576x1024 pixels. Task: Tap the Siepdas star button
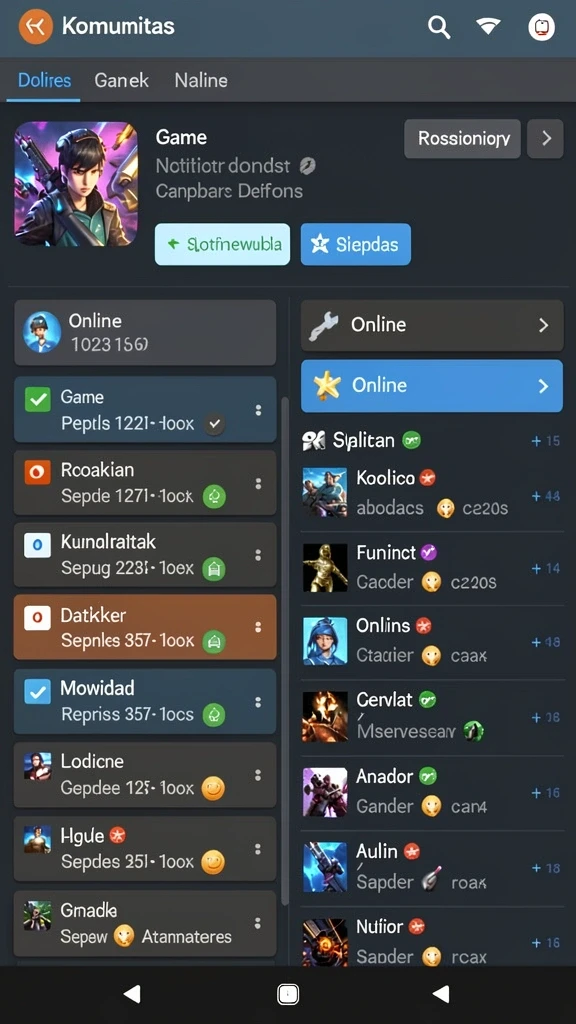356,244
